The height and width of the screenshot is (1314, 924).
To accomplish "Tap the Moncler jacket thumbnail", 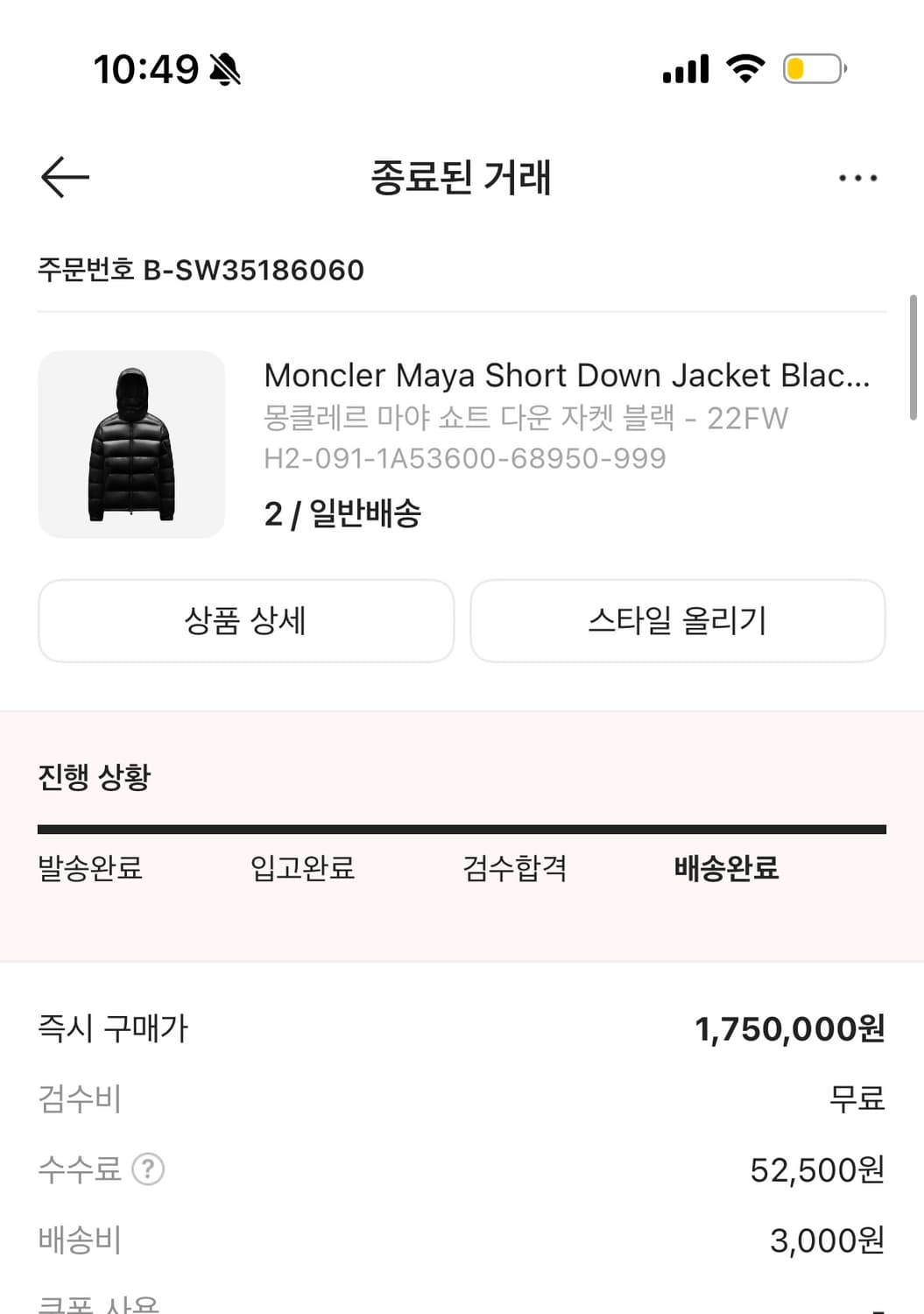I will coord(131,442).
